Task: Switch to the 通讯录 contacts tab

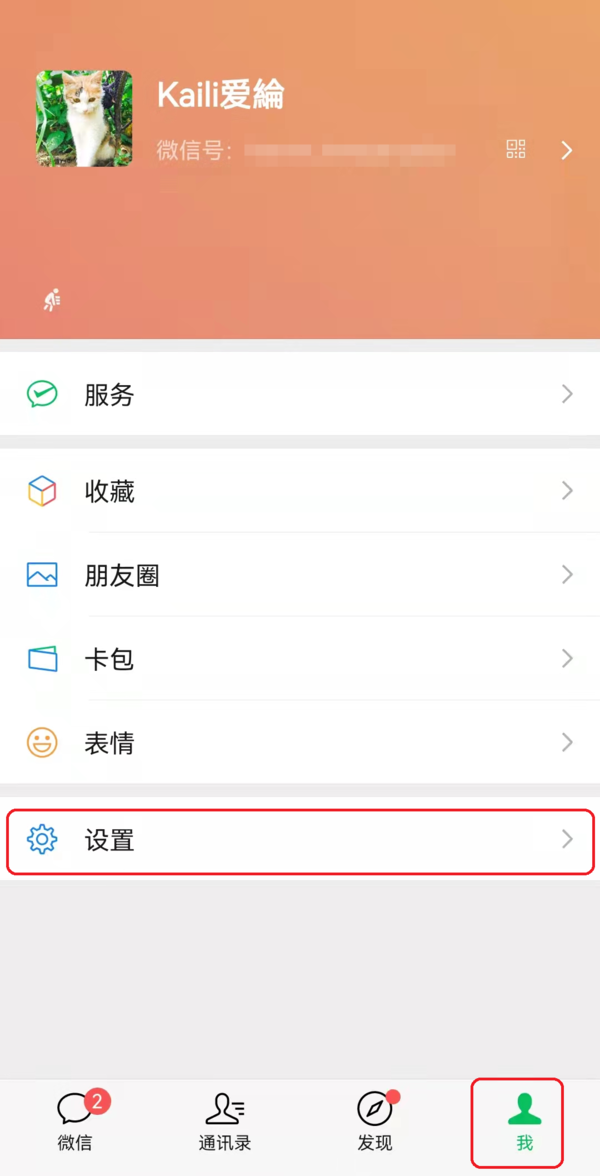Action: [x=225, y=1121]
